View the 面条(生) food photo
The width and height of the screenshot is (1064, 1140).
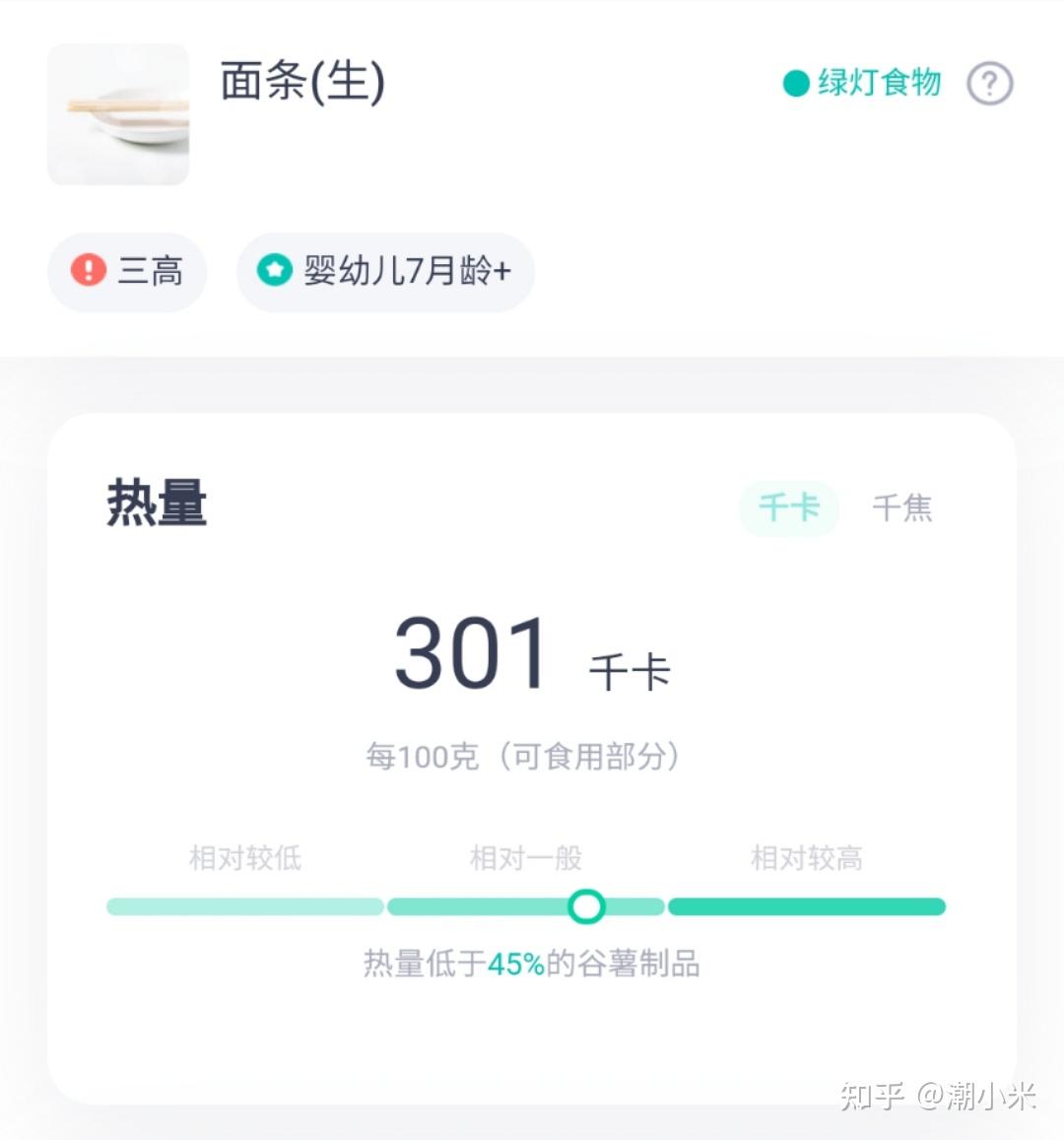(118, 114)
